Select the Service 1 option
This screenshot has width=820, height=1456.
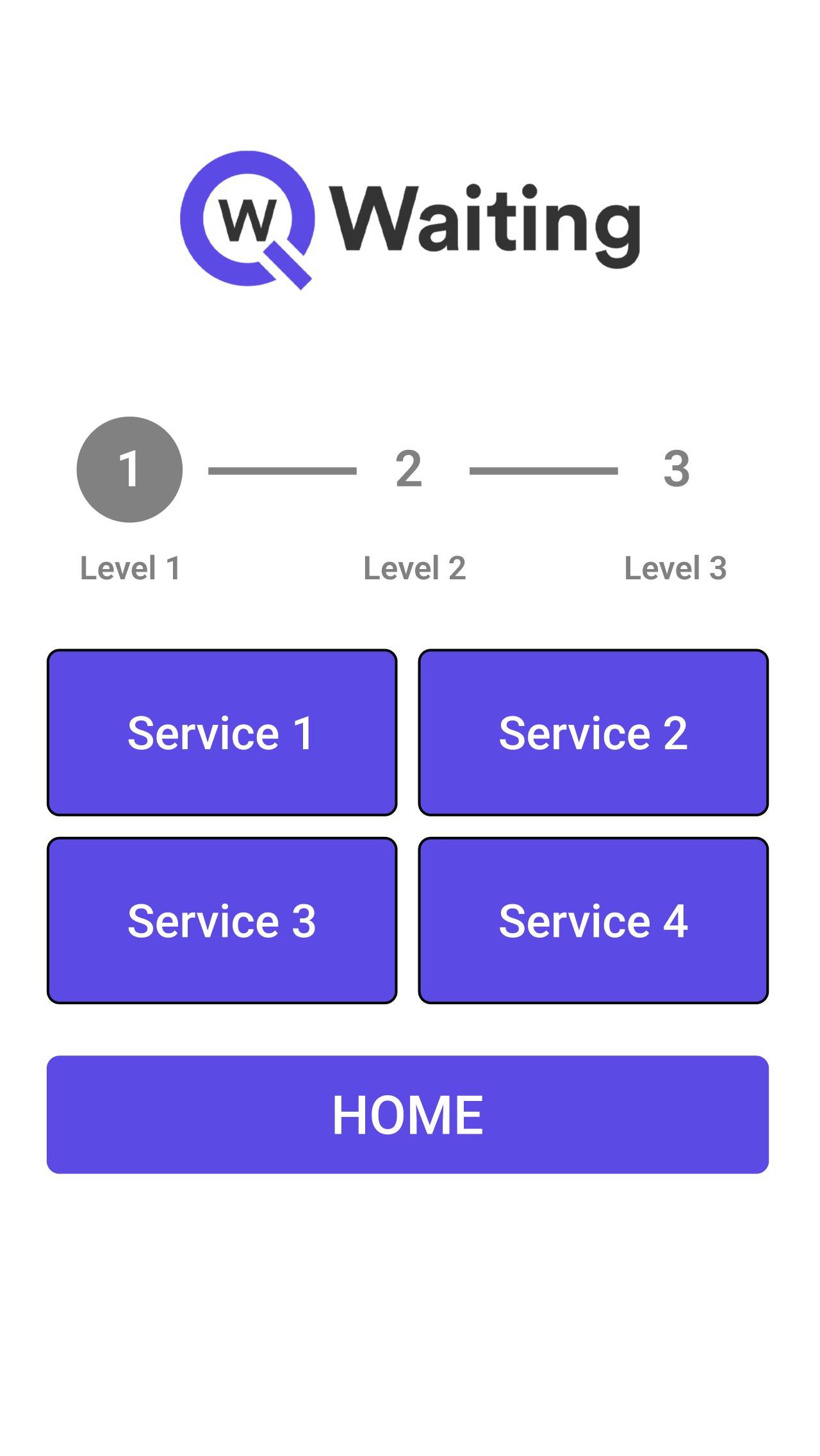pos(222,732)
